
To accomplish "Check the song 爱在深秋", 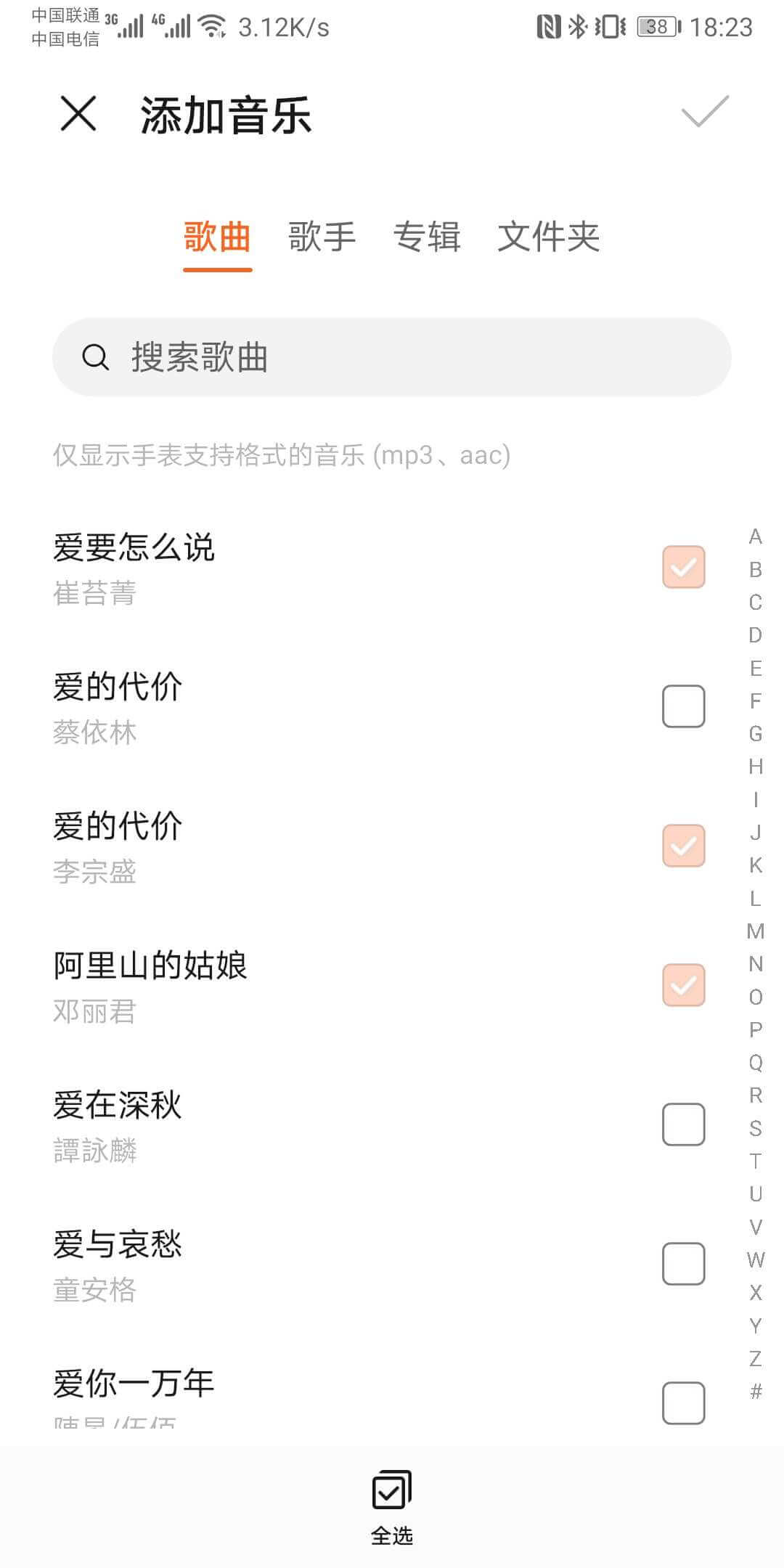I will tap(683, 1124).
